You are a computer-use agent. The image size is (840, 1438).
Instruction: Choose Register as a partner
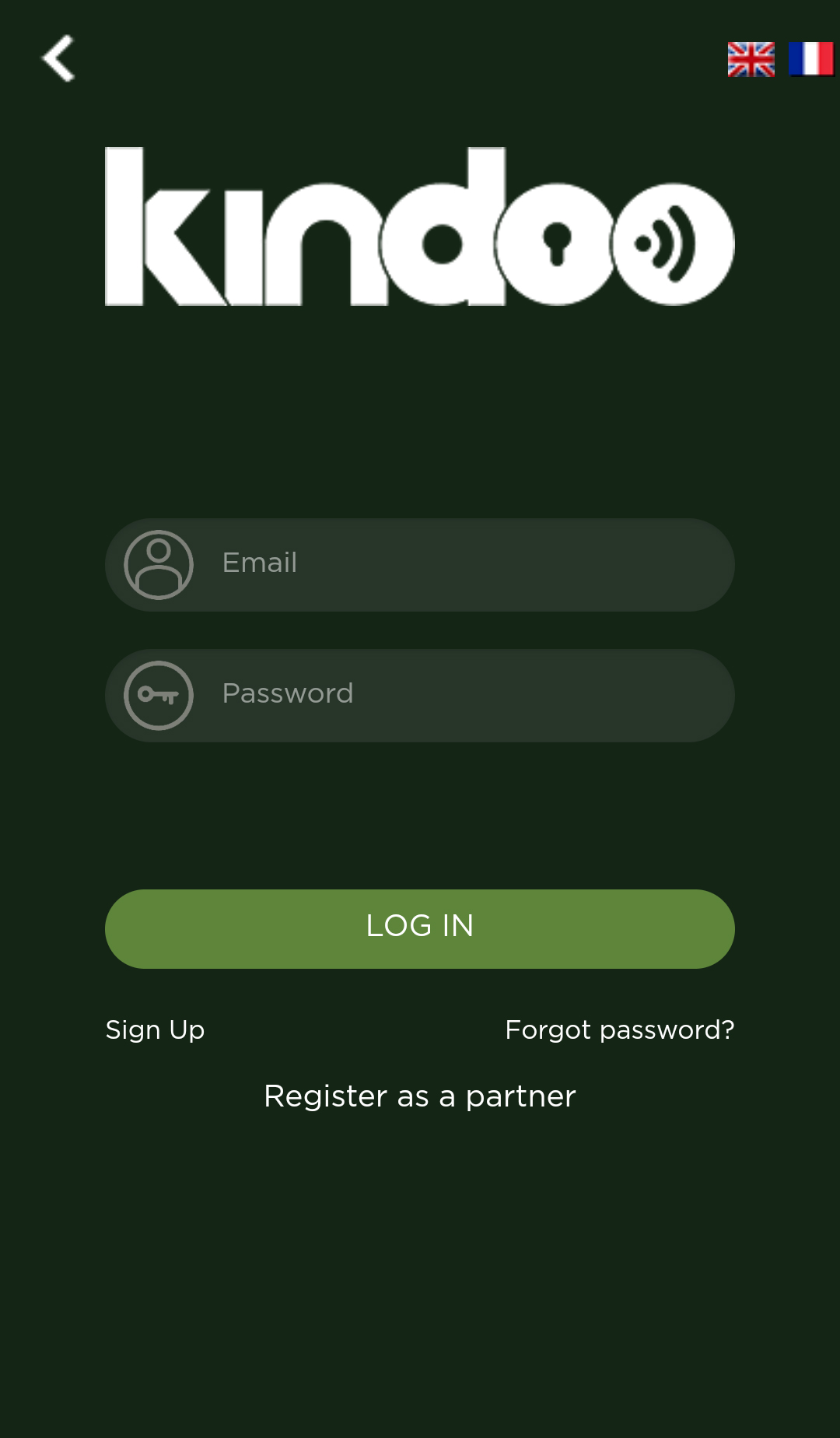point(420,1096)
